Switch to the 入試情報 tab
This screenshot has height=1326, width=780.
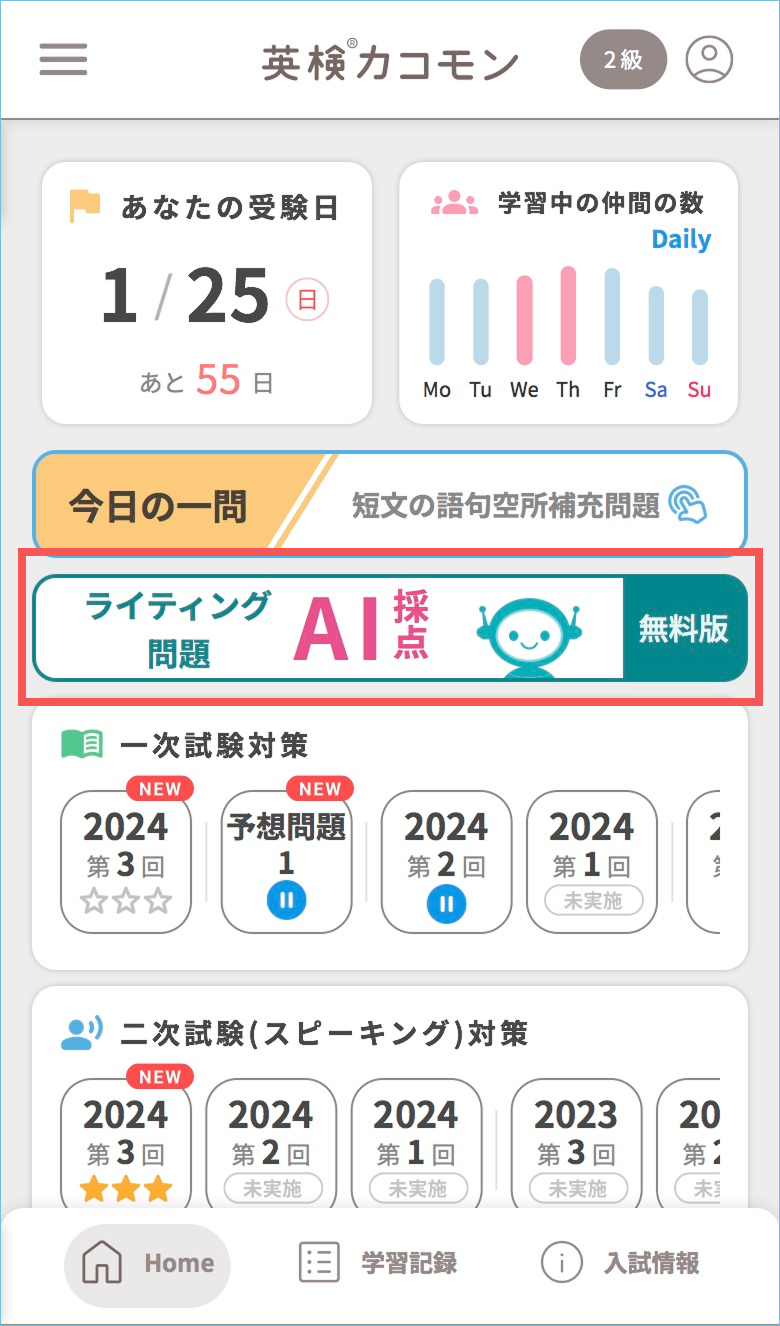pos(620,1264)
